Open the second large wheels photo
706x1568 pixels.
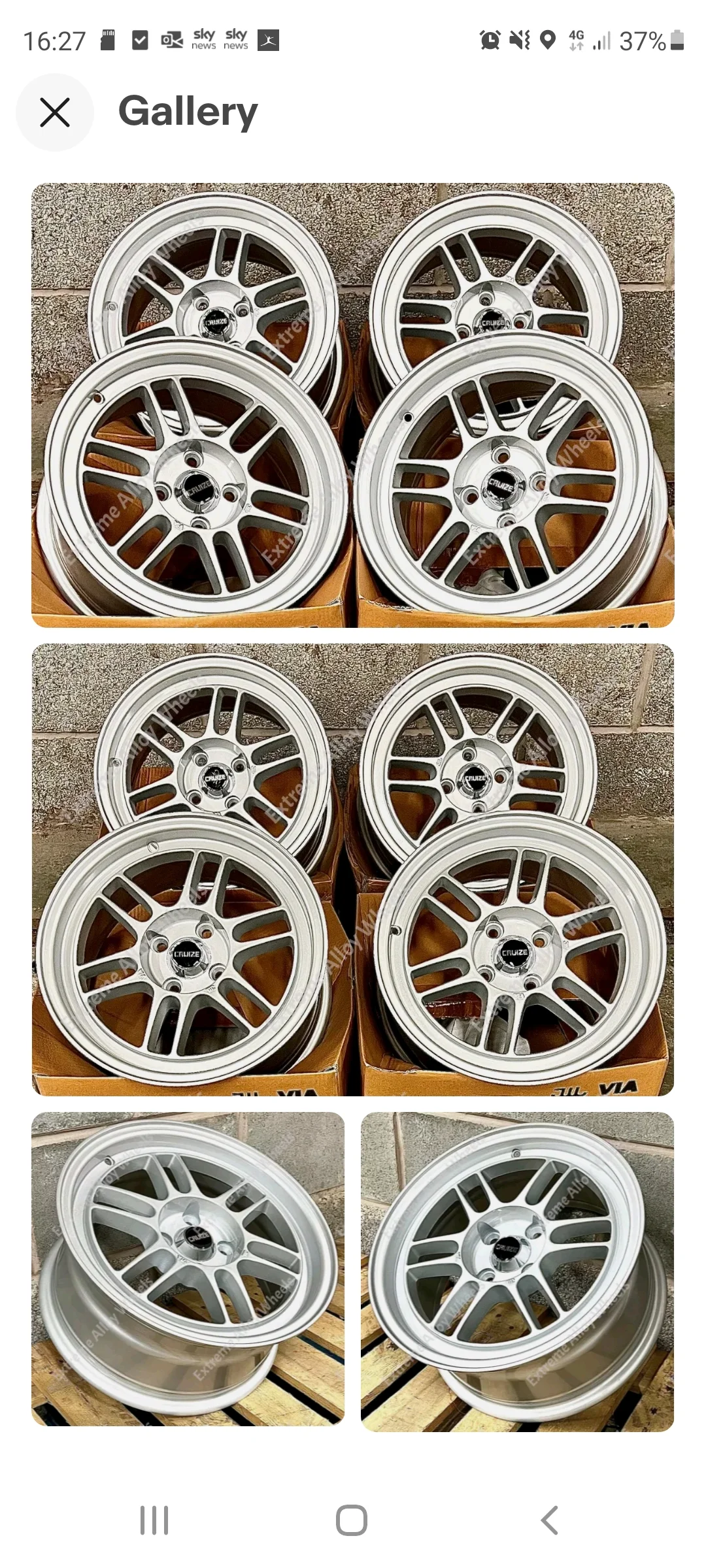pyautogui.click(x=353, y=870)
